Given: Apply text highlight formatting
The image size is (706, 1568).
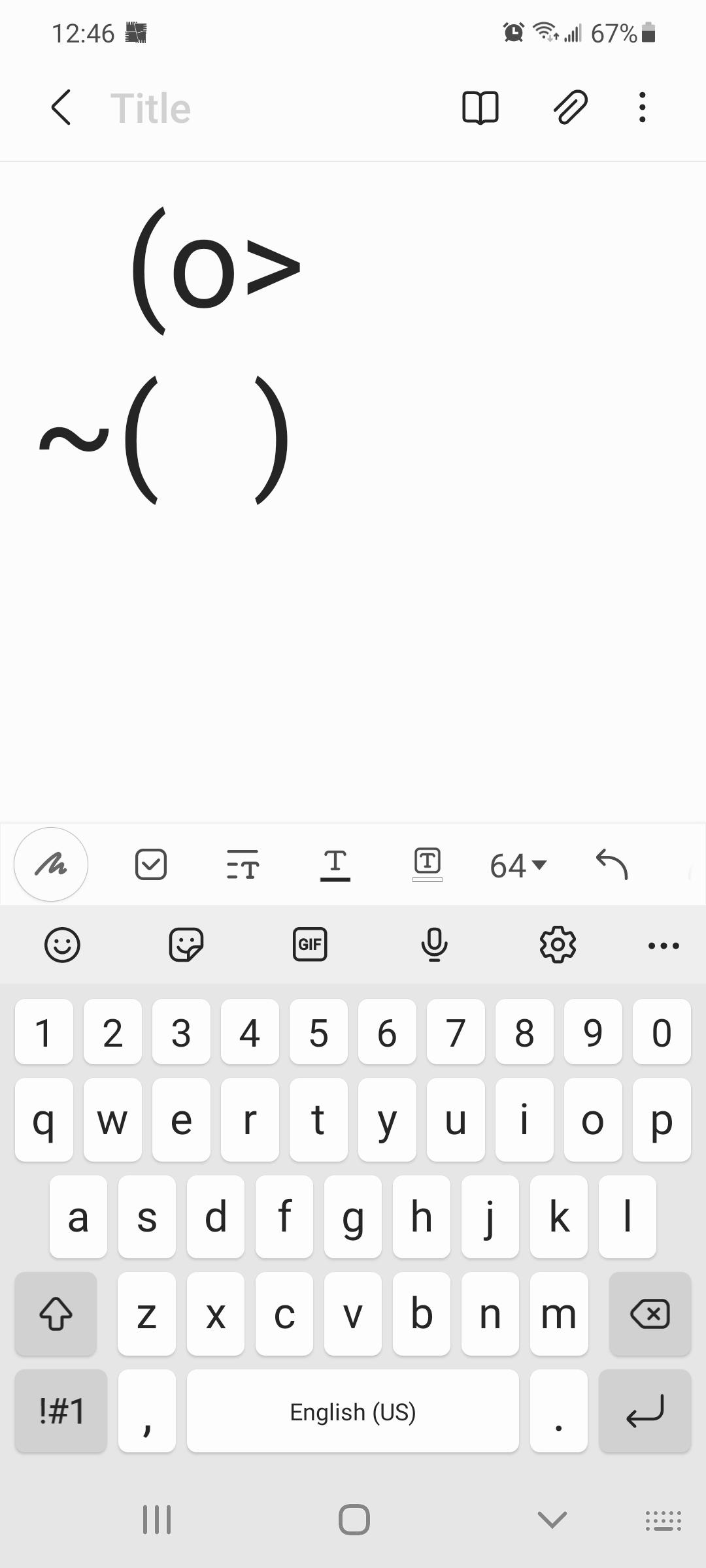Looking at the screenshot, I should [x=428, y=864].
